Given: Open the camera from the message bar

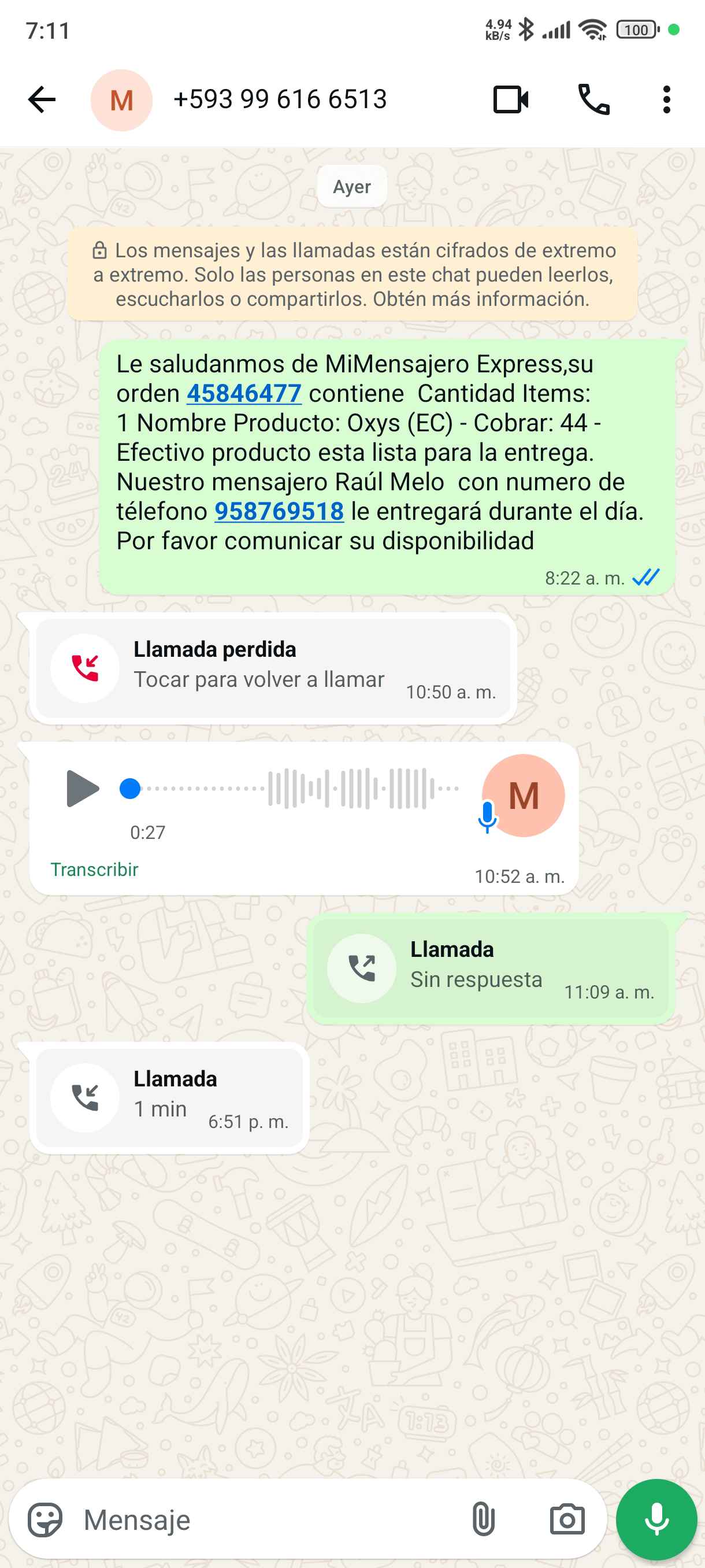Looking at the screenshot, I should click(x=567, y=1519).
